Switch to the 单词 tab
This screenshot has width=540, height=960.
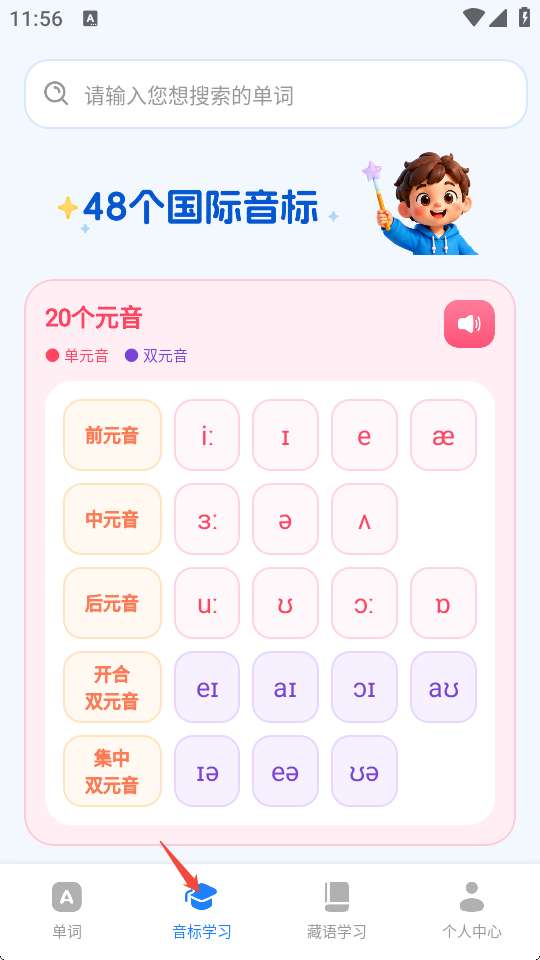pyautogui.click(x=67, y=910)
